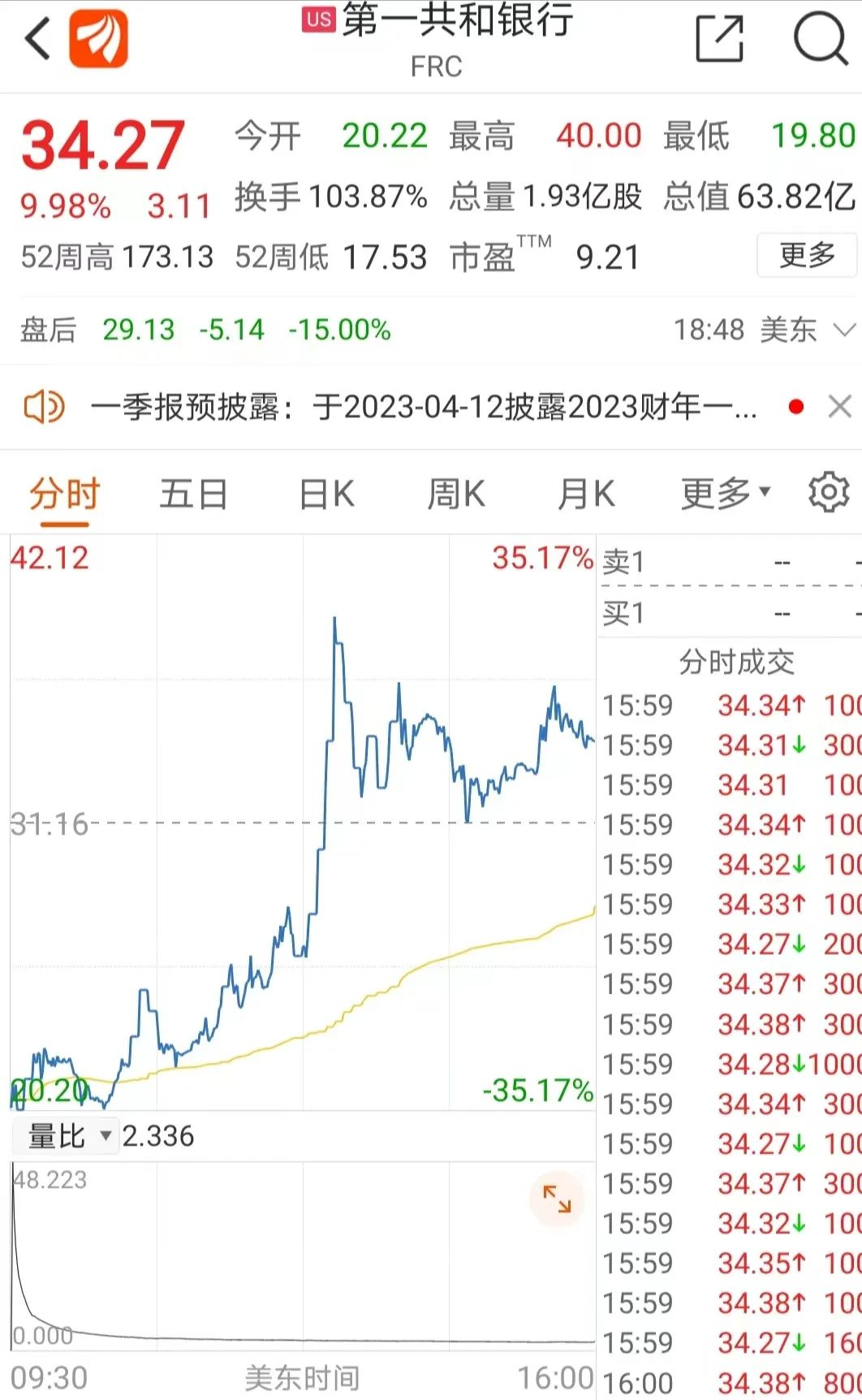862x1400 pixels.
Task: Expand the chart to full screen
Action: [557, 1199]
